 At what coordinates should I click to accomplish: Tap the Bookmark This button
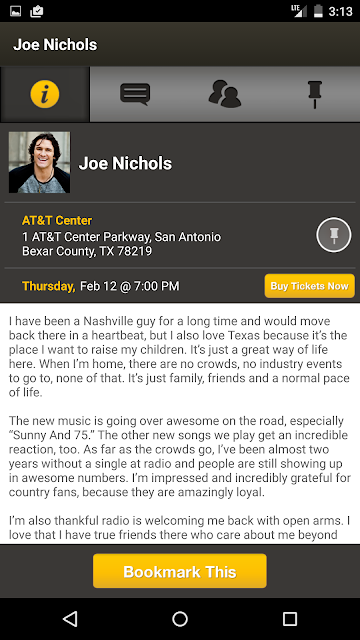[x=180, y=571]
